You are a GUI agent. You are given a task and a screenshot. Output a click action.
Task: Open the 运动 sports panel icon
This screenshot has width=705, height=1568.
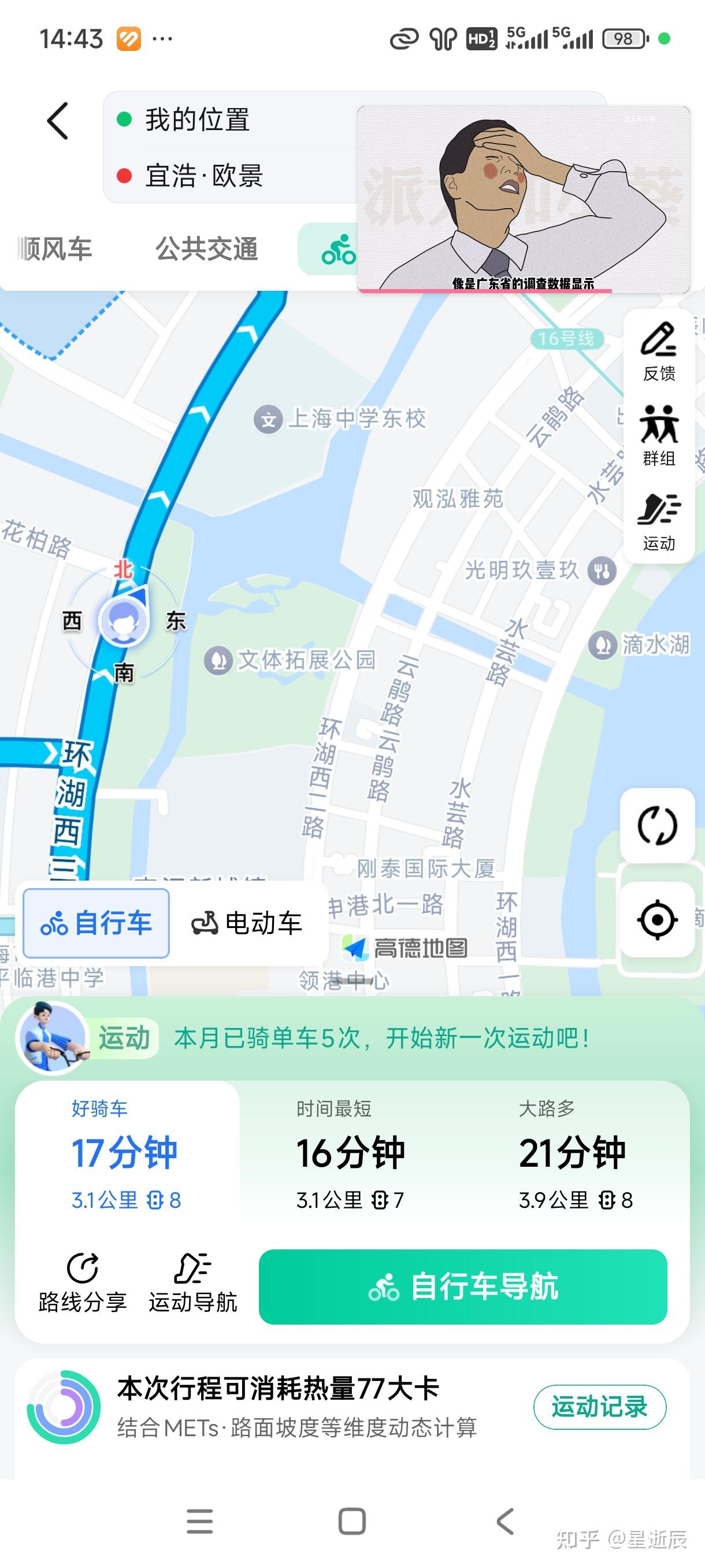click(660, 520)
